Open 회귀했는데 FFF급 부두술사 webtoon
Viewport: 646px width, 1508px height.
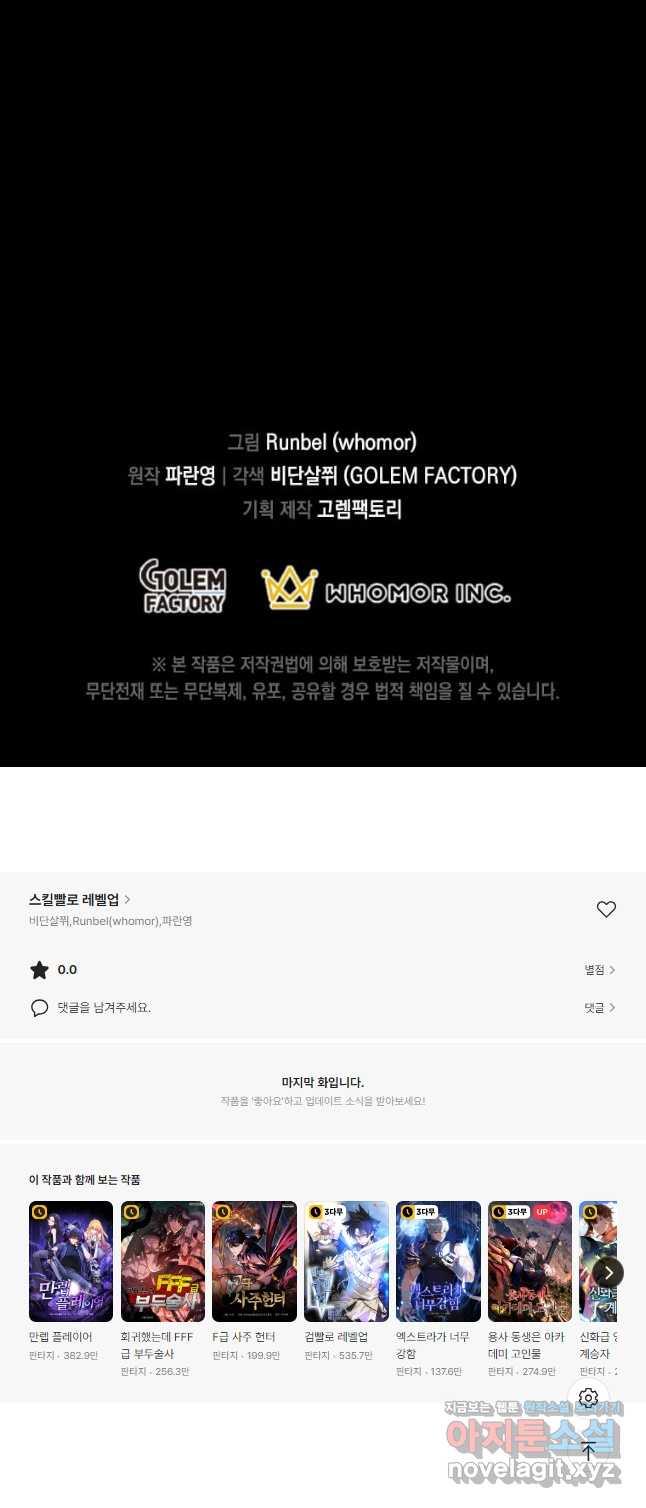coord(162,1262)
